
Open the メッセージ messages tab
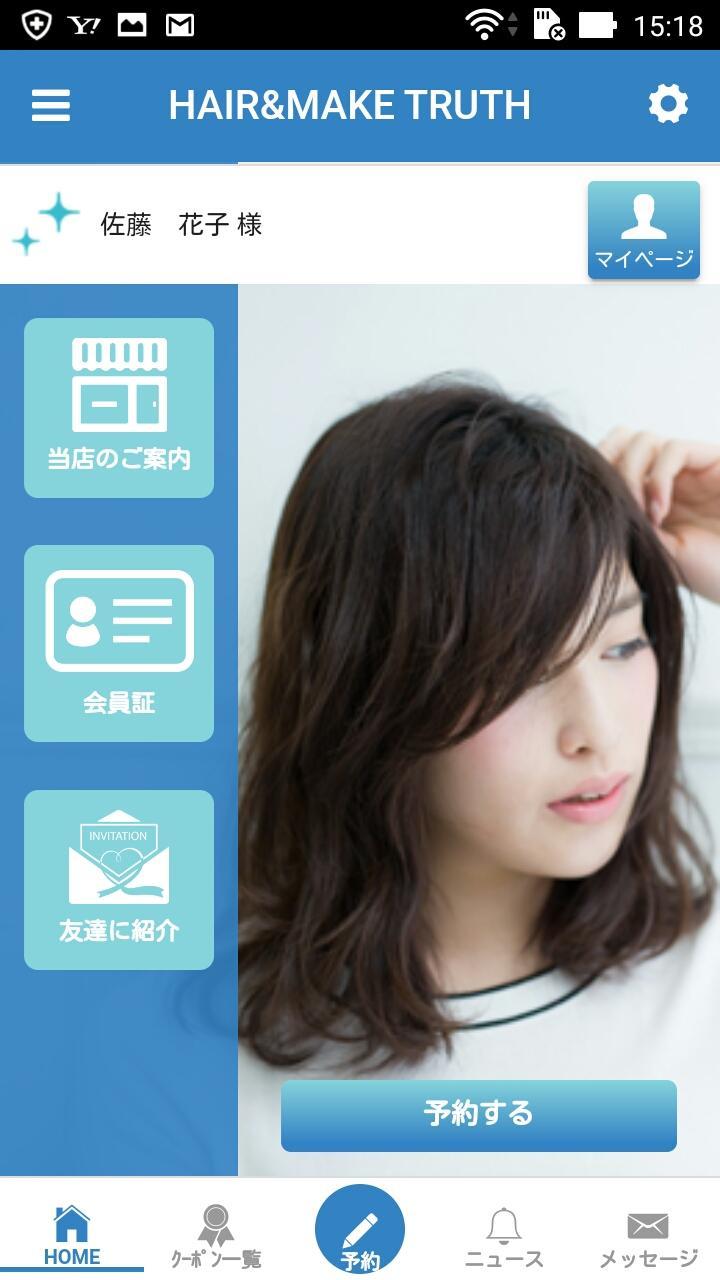[648, 1237]
